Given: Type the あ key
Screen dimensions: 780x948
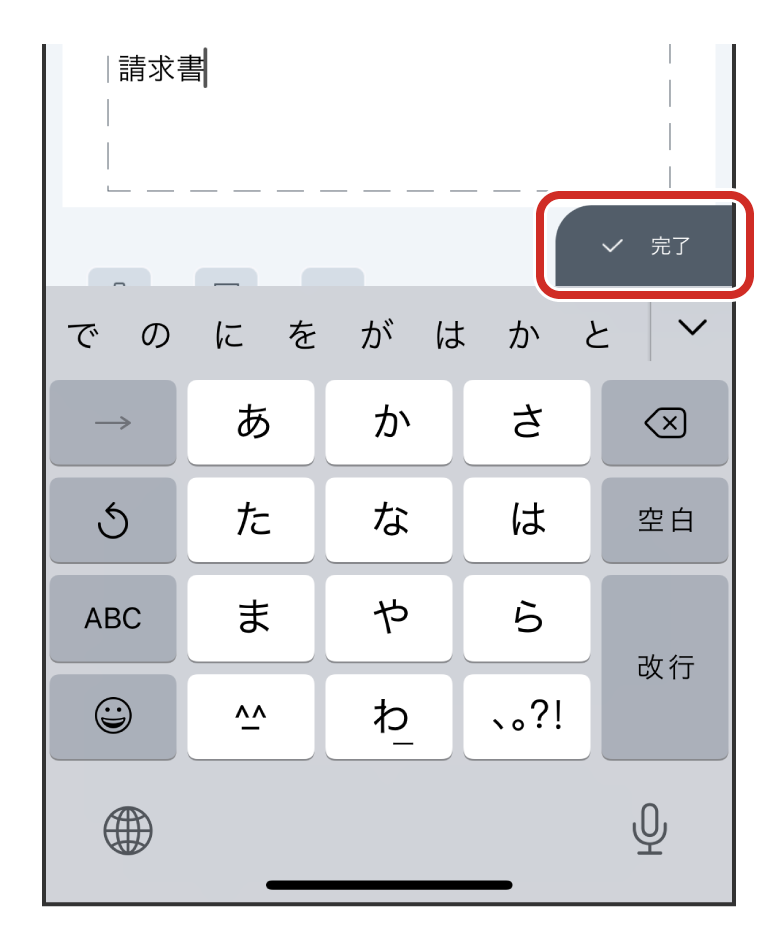Looking at the screenshot, I should [x=251, y=423].
